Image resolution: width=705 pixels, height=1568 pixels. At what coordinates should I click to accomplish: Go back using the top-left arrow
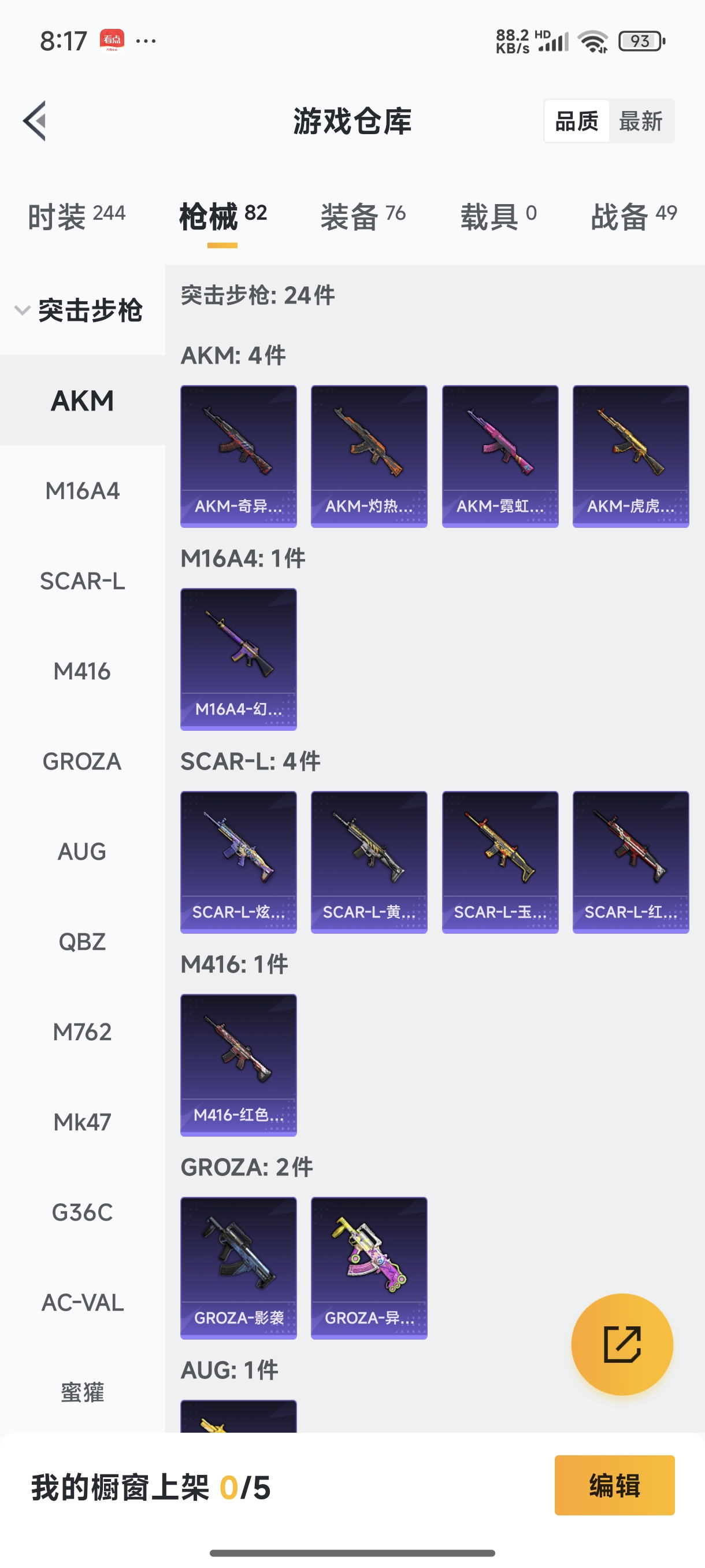pyautogui.click(x=35, y=120)
